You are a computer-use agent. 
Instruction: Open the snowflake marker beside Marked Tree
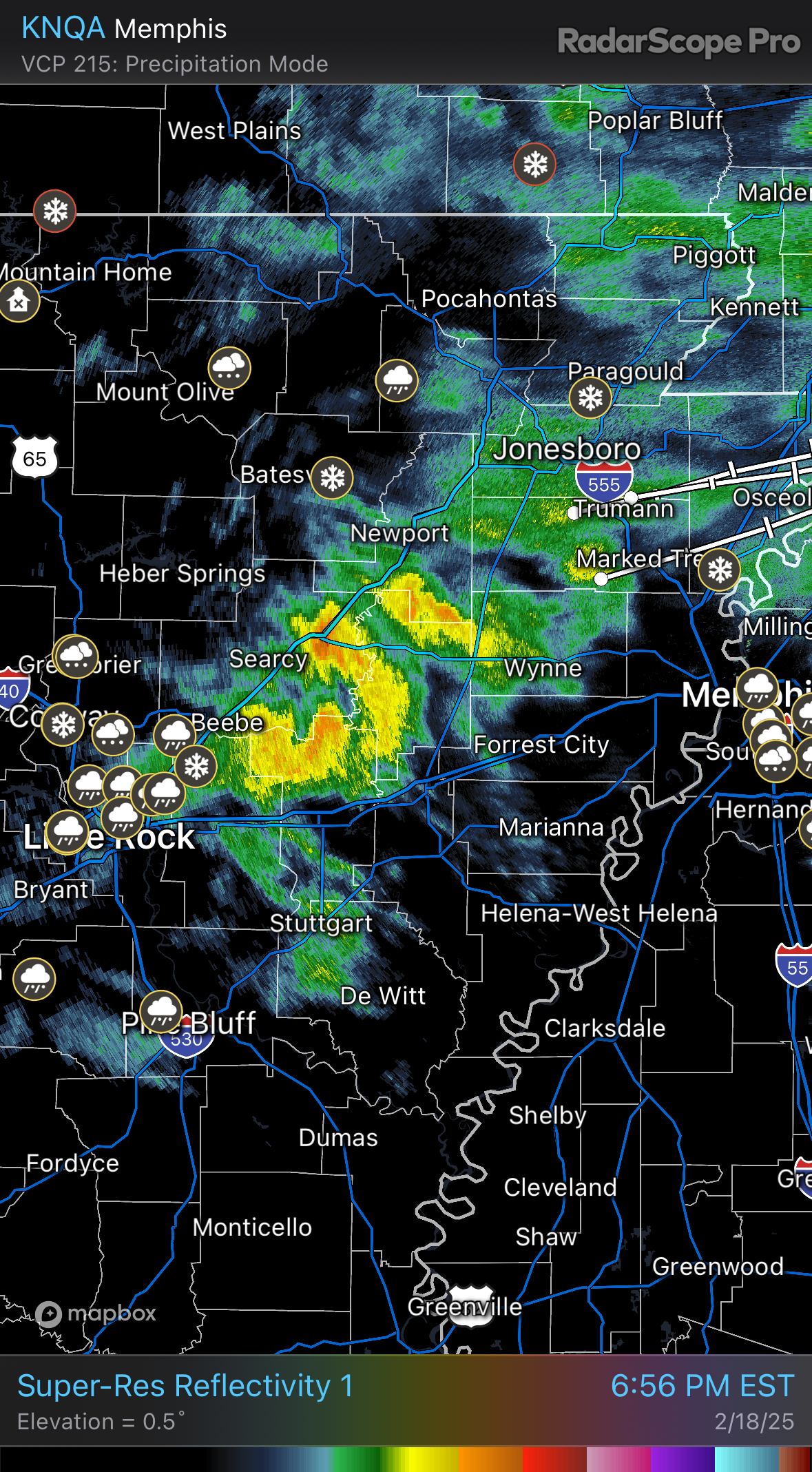coord(720,570)
